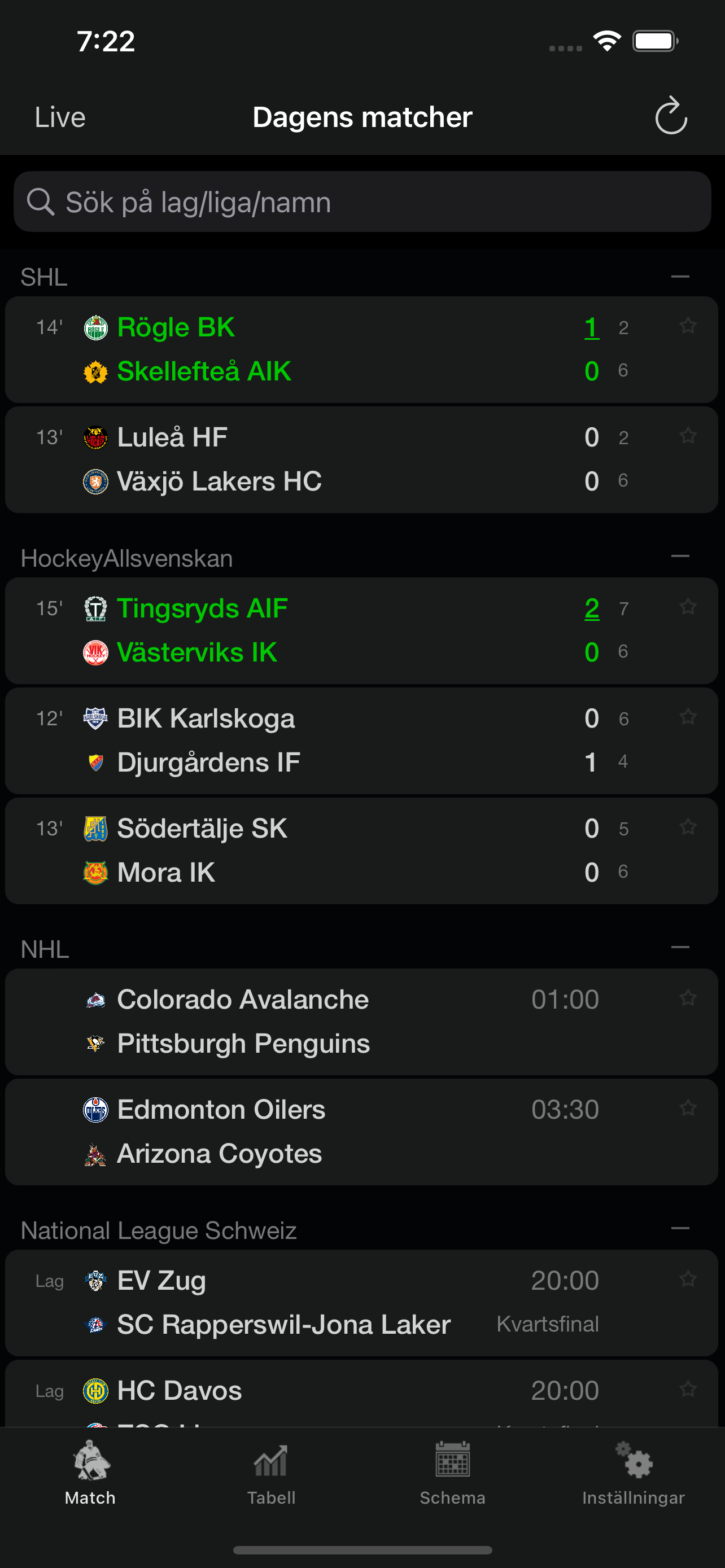
Task: Collapse the National League Schweiz section
Action: tap(680, 1229)
